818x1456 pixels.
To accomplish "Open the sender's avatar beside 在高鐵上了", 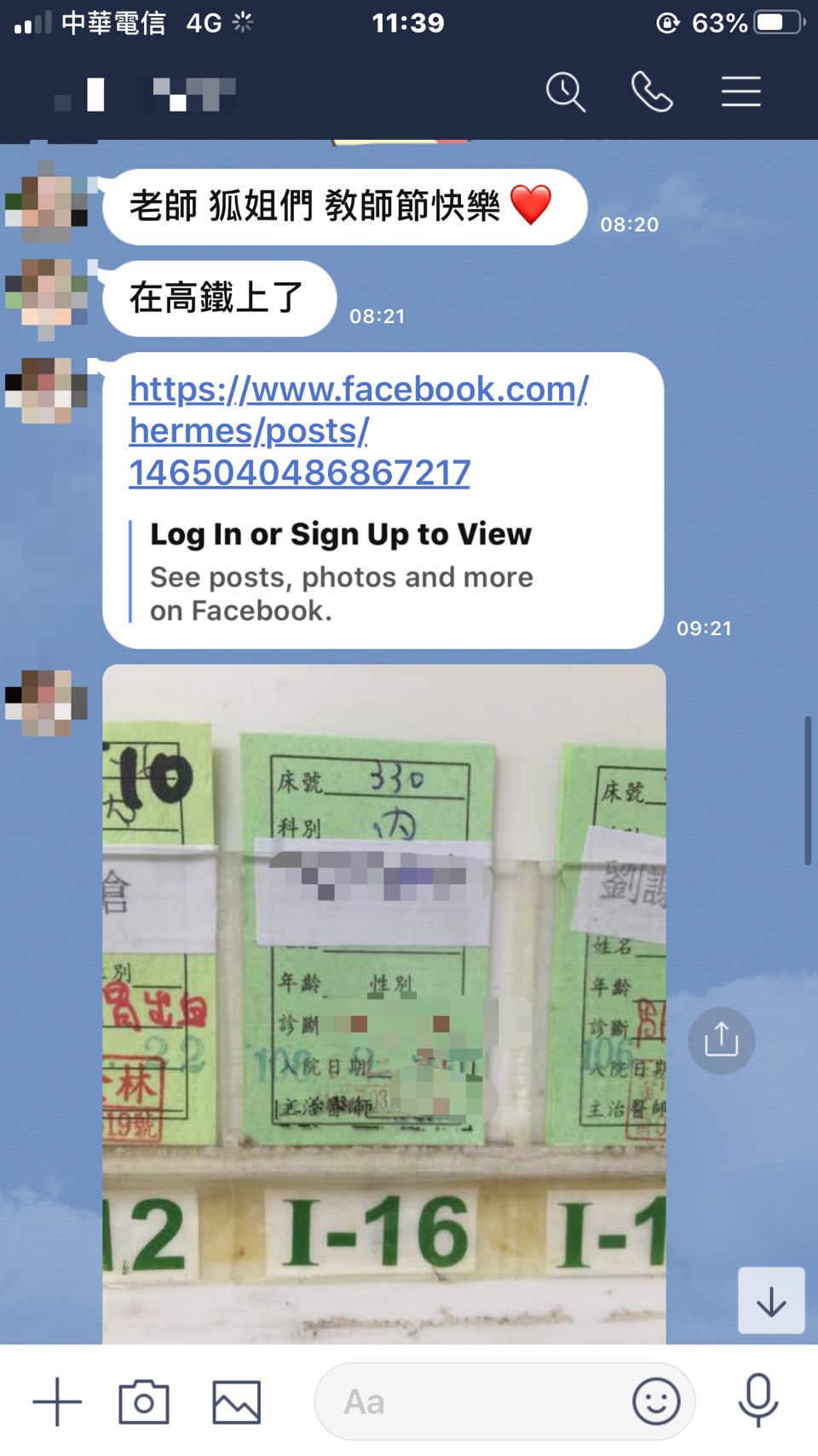I will 47,298.
